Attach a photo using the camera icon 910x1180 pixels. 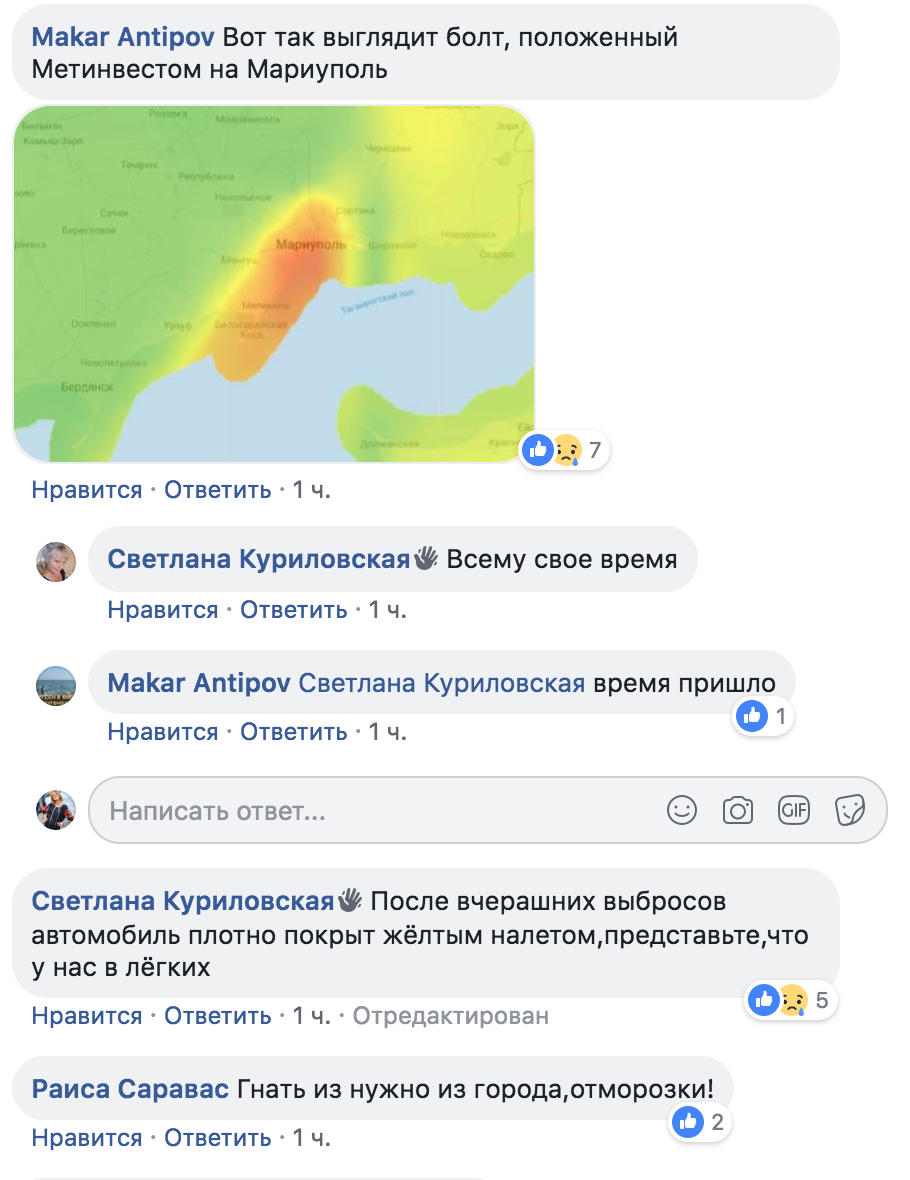pyautogui.click(x=738, y=810)
